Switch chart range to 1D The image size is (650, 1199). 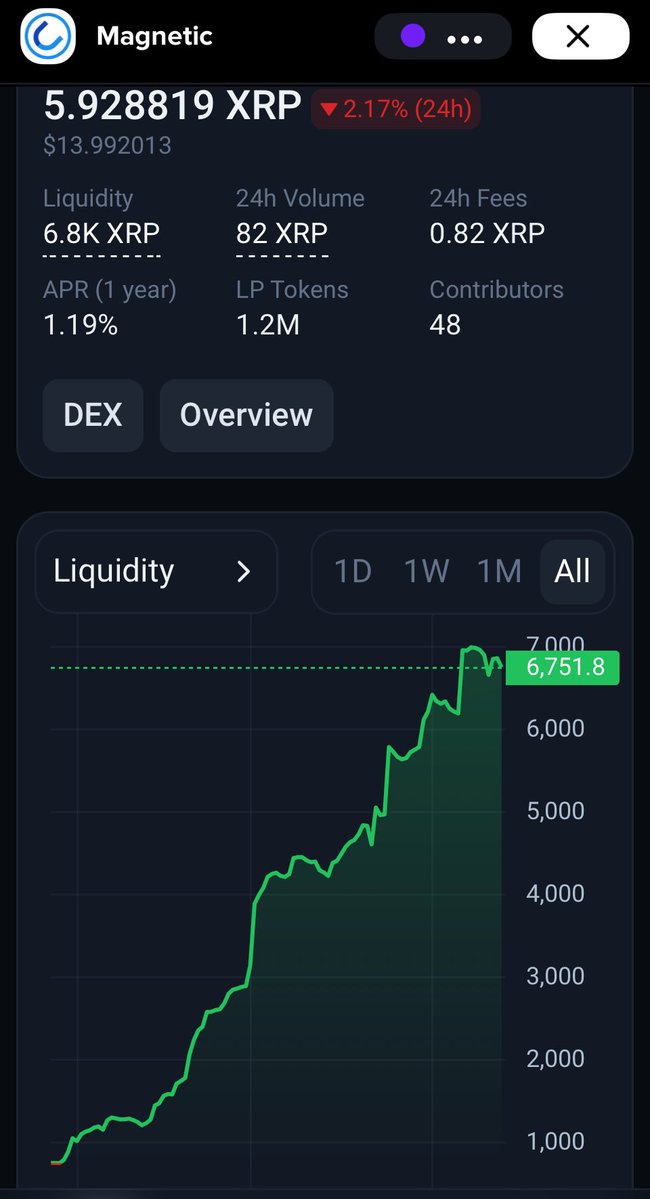pos(353,571)
